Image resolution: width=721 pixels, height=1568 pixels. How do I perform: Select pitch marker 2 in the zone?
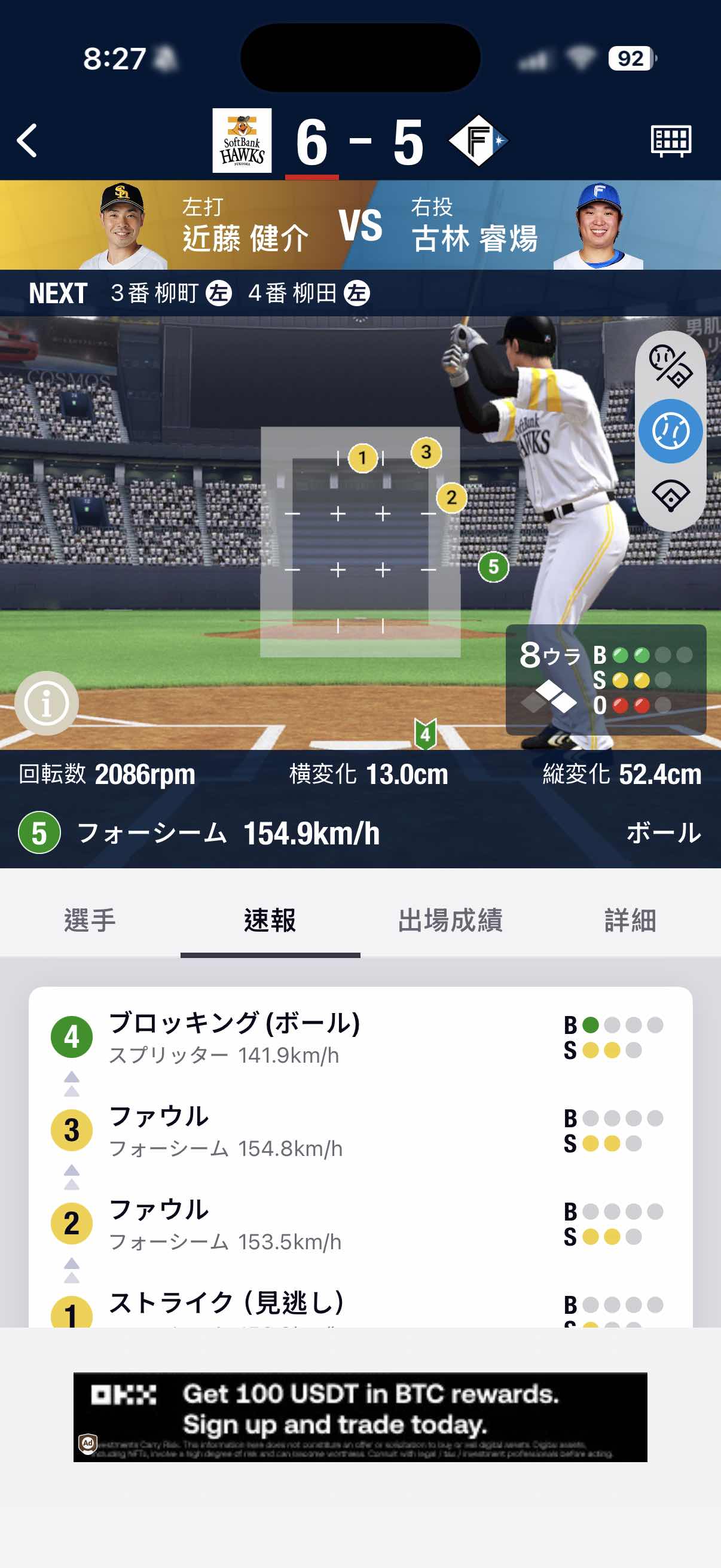coord(451,498)
